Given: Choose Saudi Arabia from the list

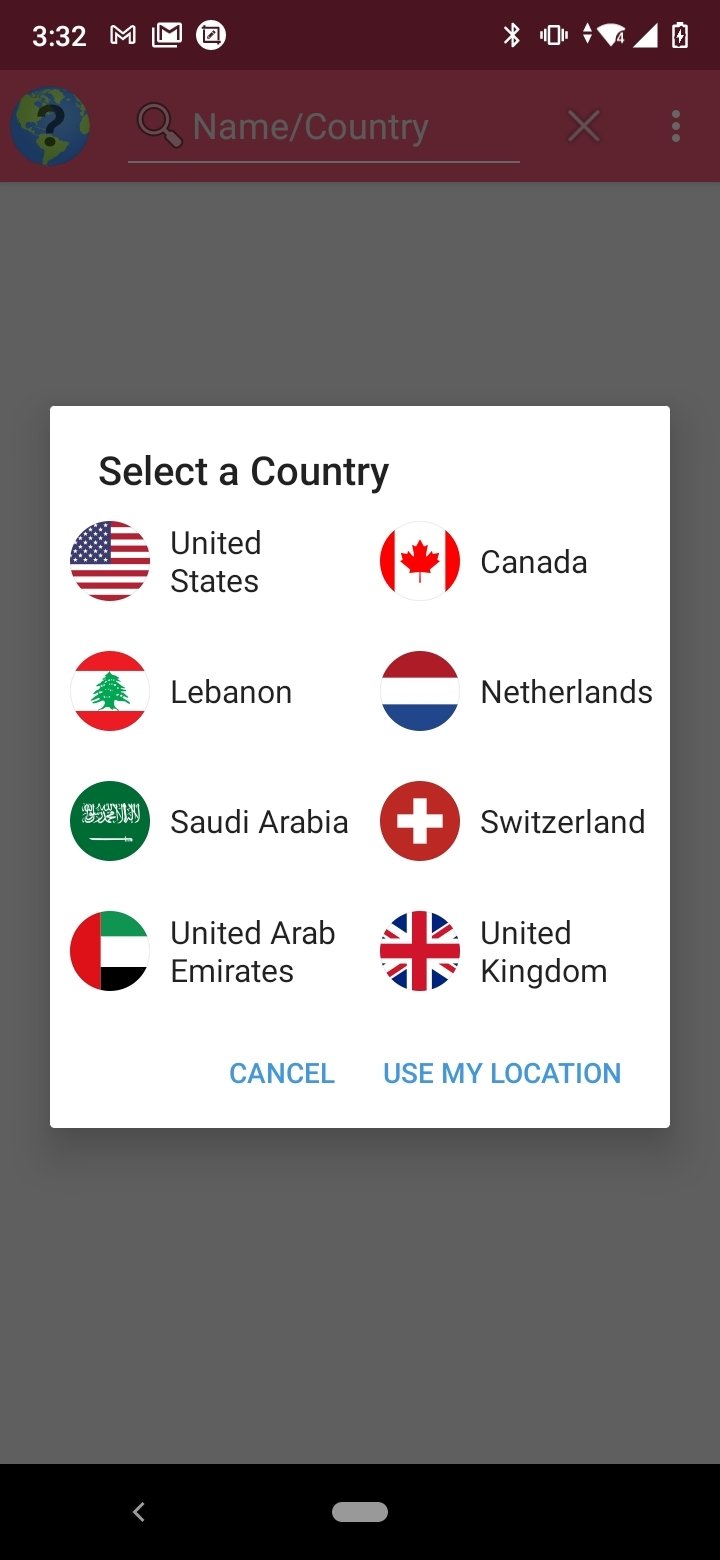Looking at the screenshot, I should click(x=205, y=821).
